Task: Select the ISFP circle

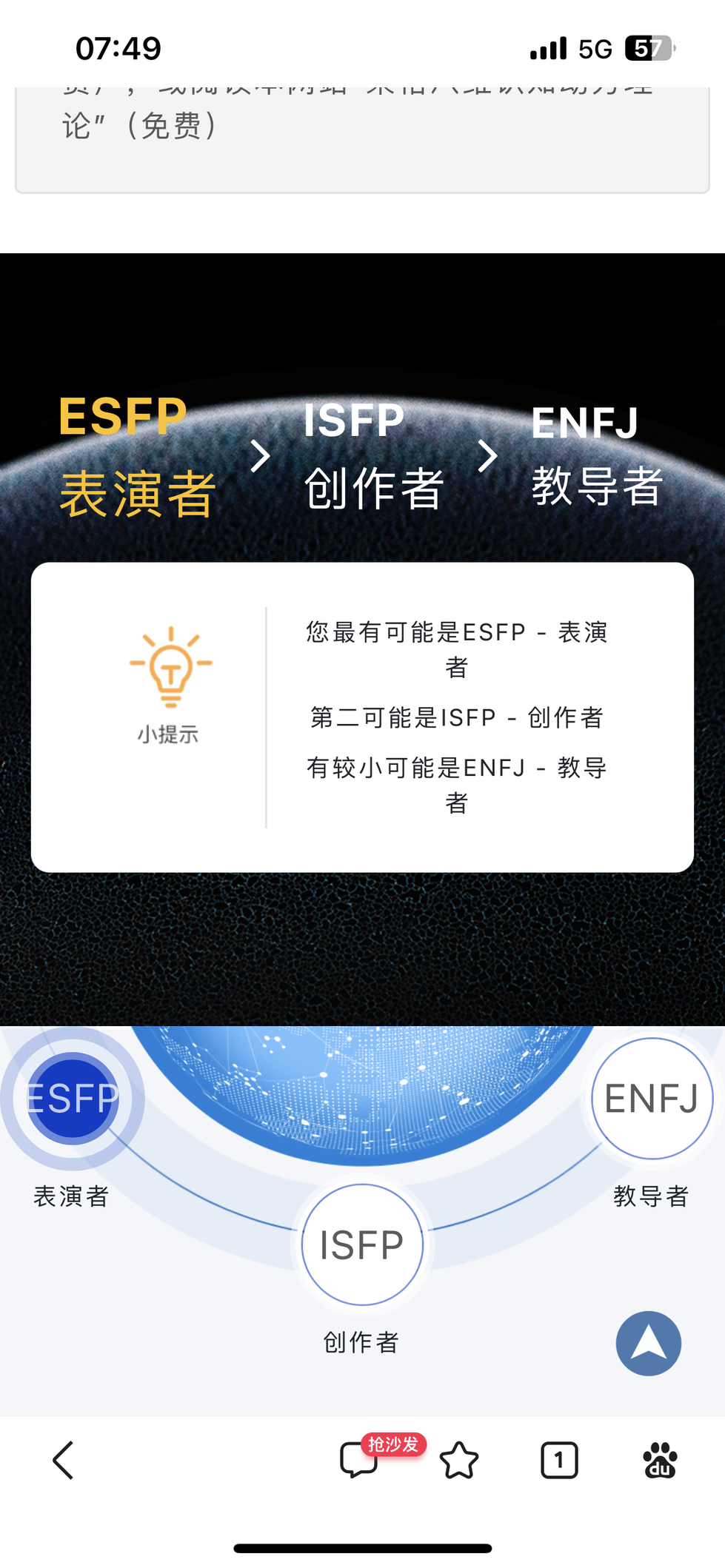Action: pos(362,1244)
